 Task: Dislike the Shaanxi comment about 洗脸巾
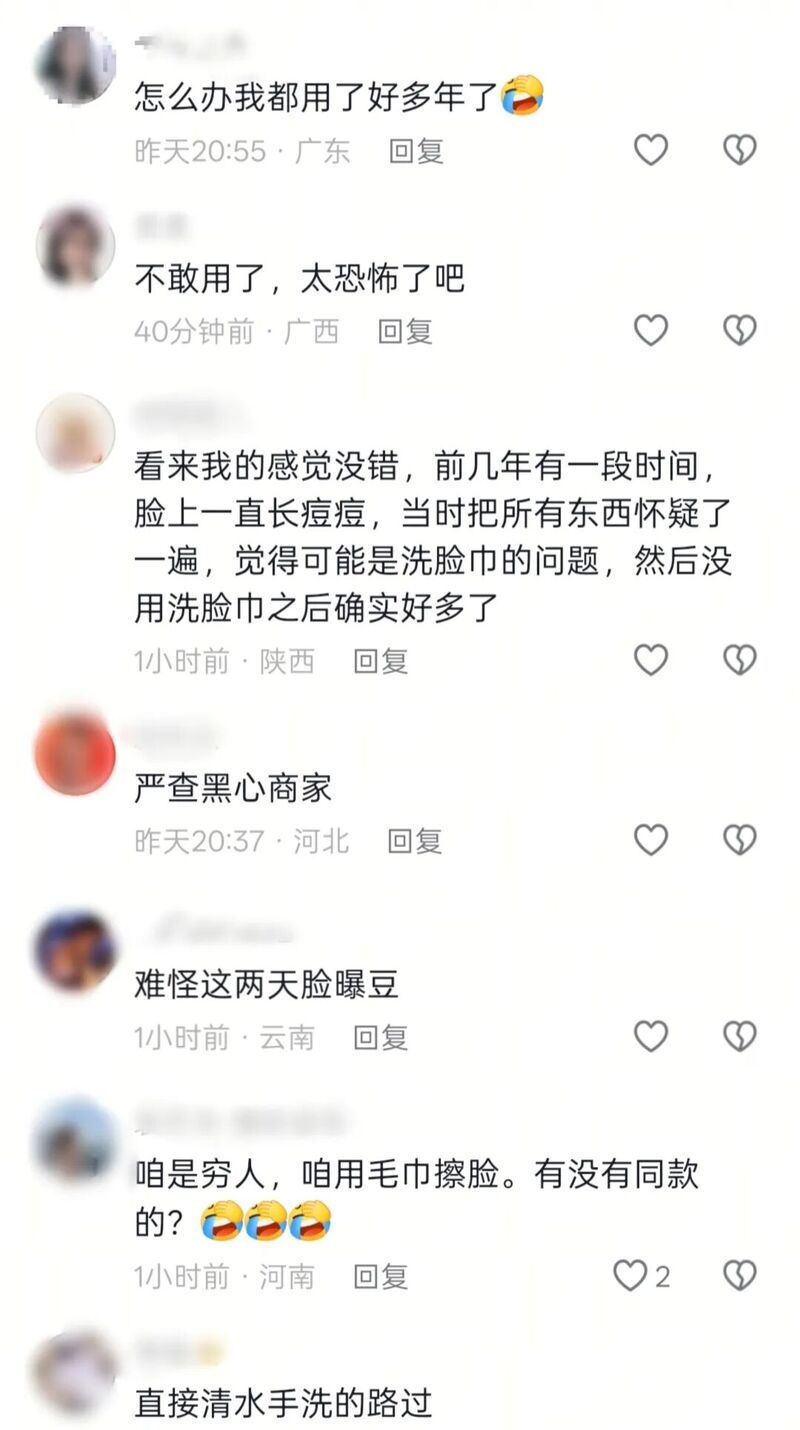pyautogui.click(x=740, y=659)
